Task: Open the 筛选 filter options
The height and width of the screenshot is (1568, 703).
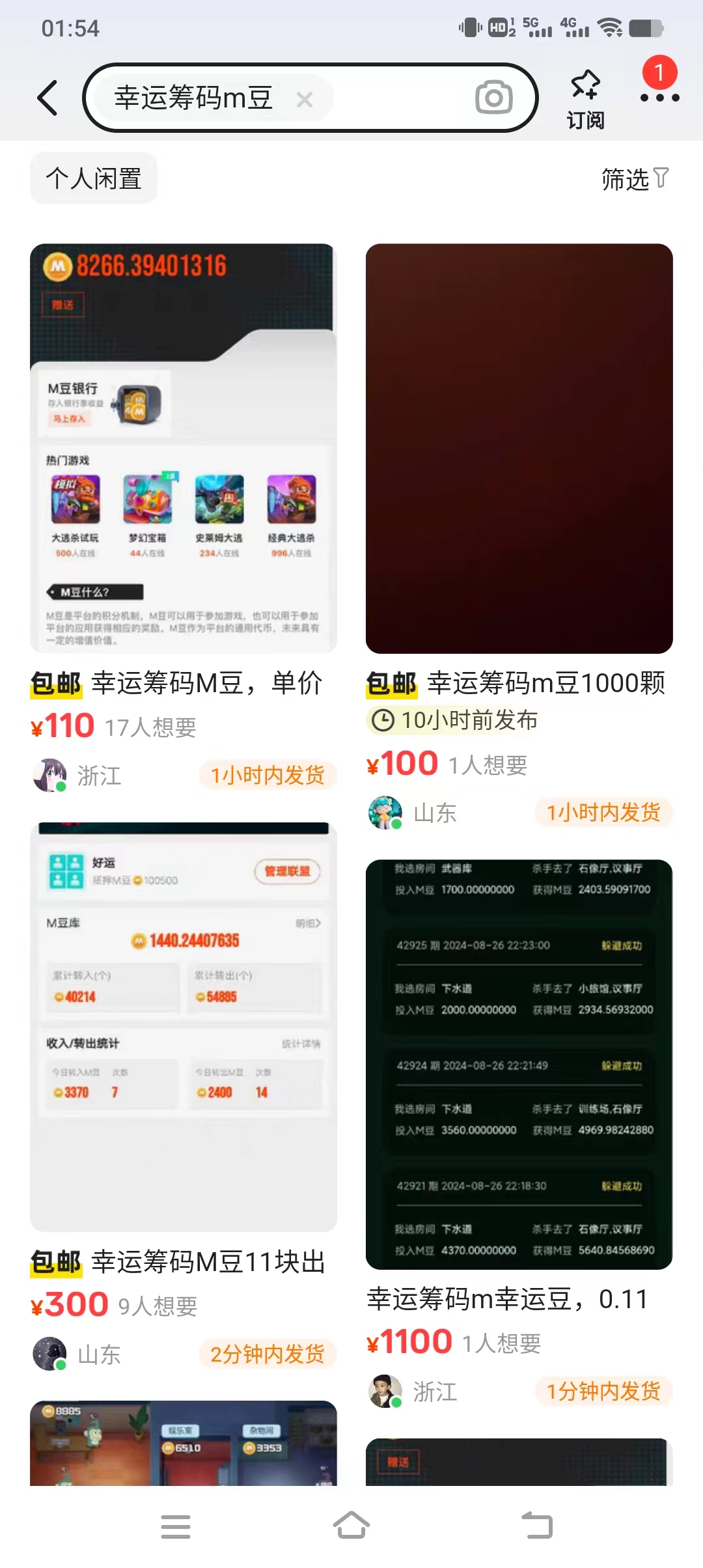Action: pos(635,178)
